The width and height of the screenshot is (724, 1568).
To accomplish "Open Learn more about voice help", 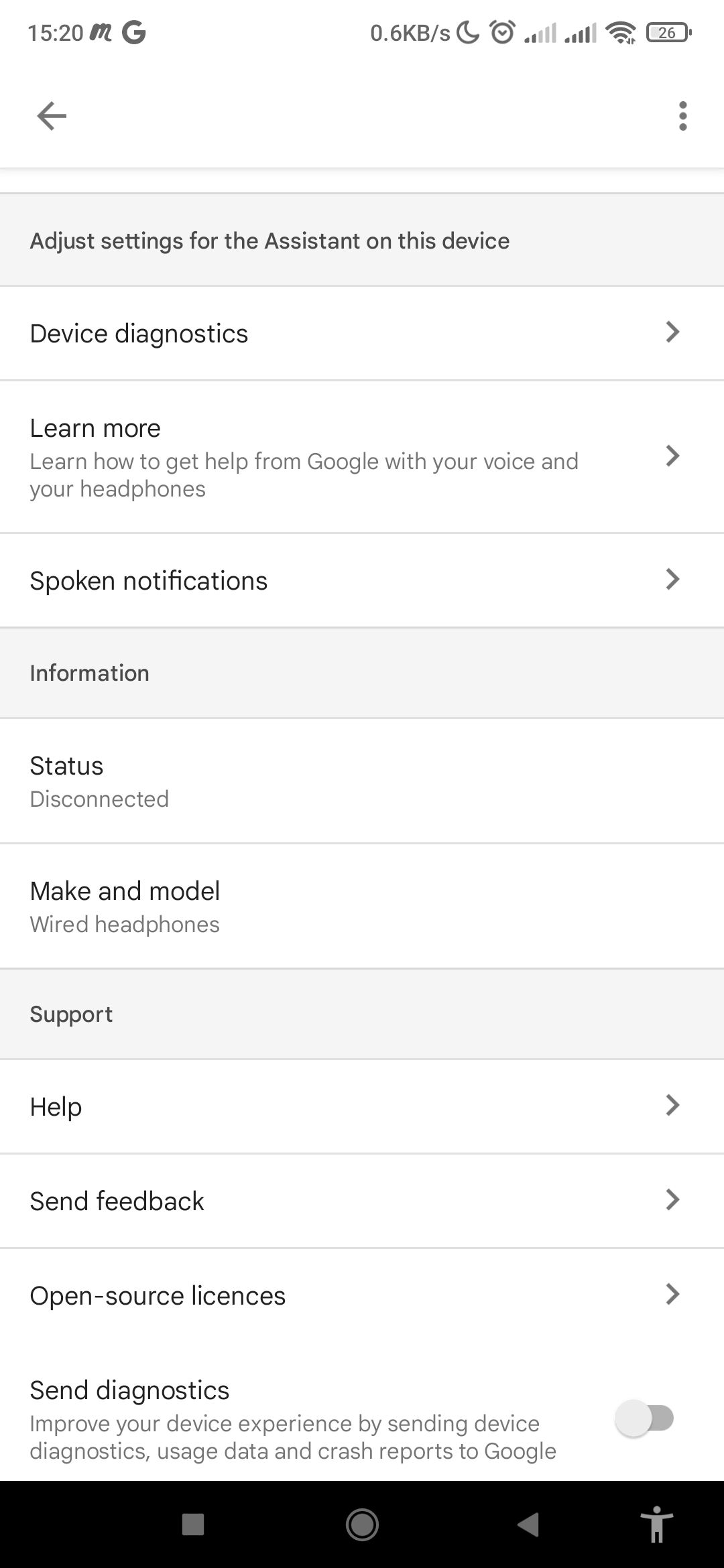I will (362, 456).
